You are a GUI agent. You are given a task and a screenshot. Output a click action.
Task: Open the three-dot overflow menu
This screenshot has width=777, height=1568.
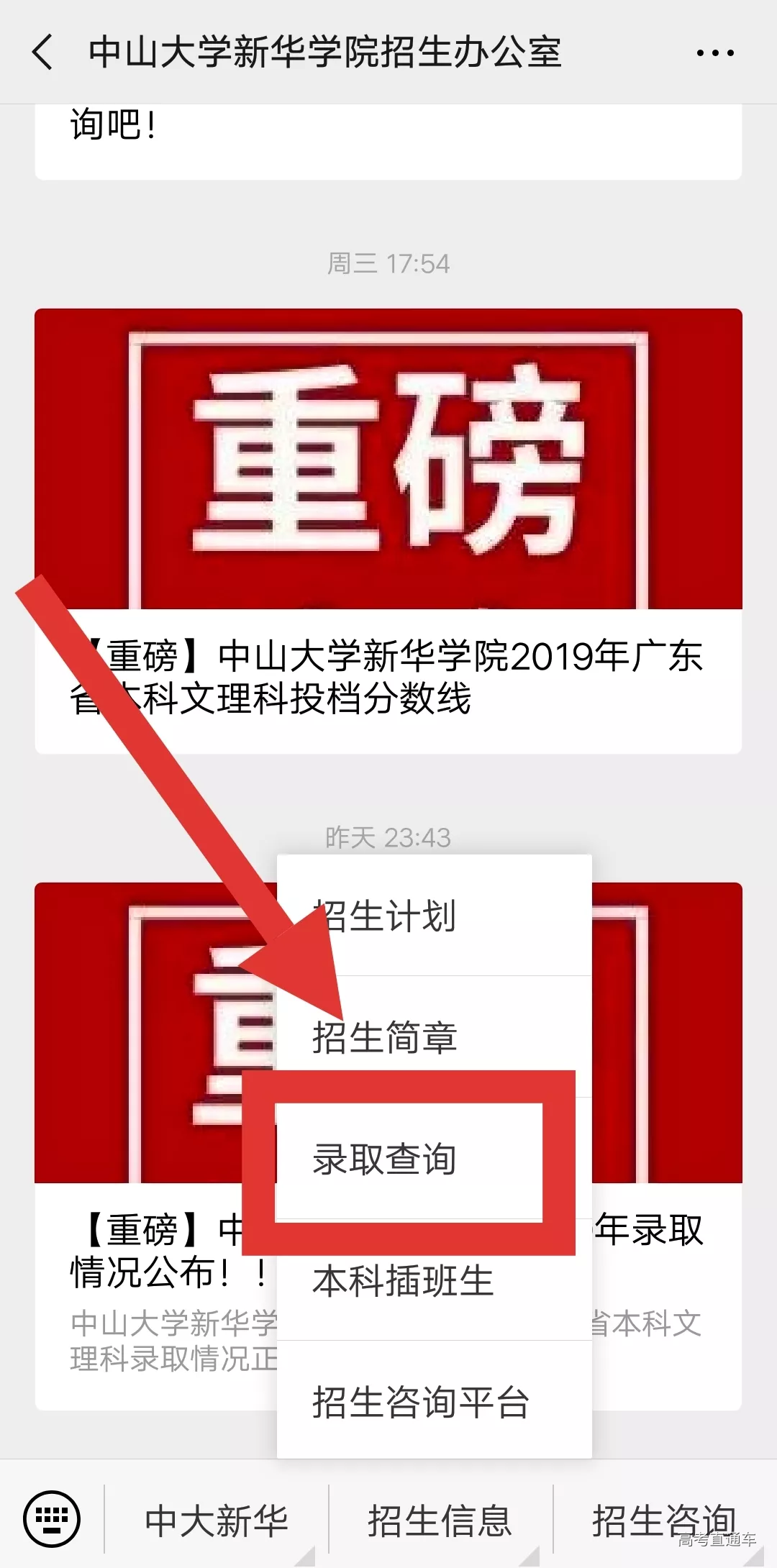[715, 53]
